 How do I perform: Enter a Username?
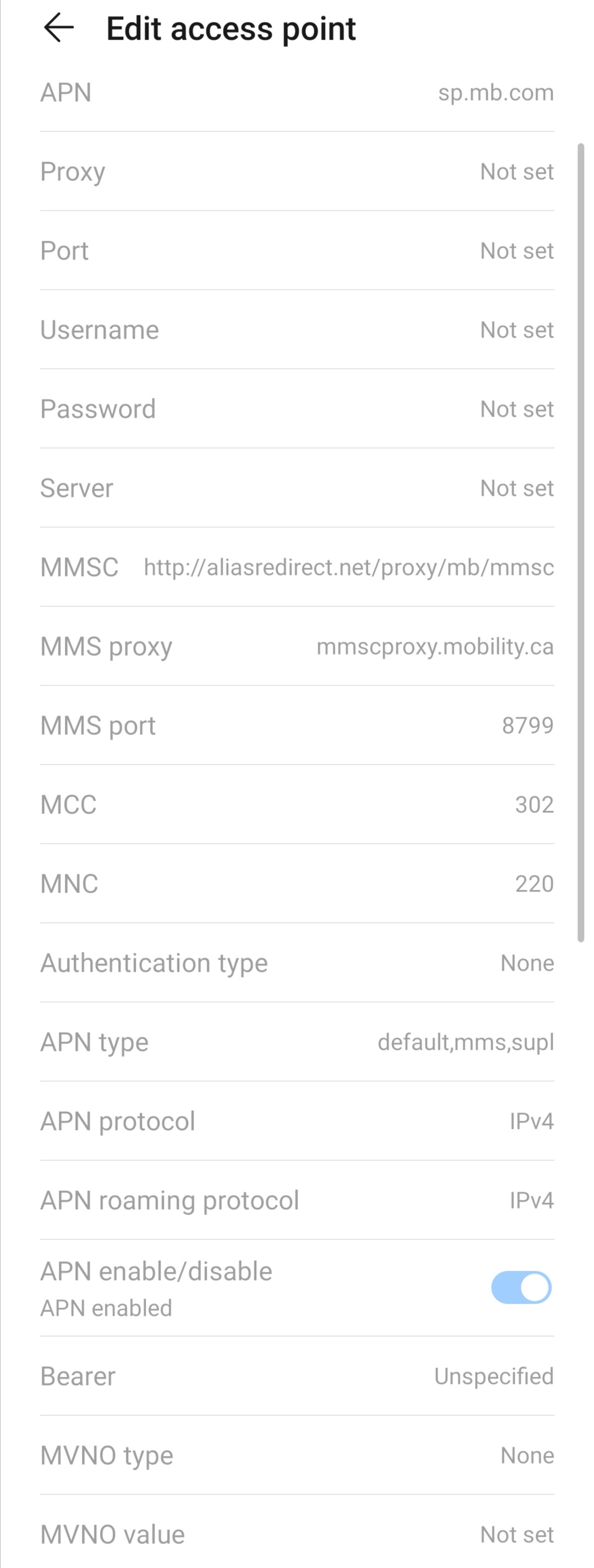[296, 329]
